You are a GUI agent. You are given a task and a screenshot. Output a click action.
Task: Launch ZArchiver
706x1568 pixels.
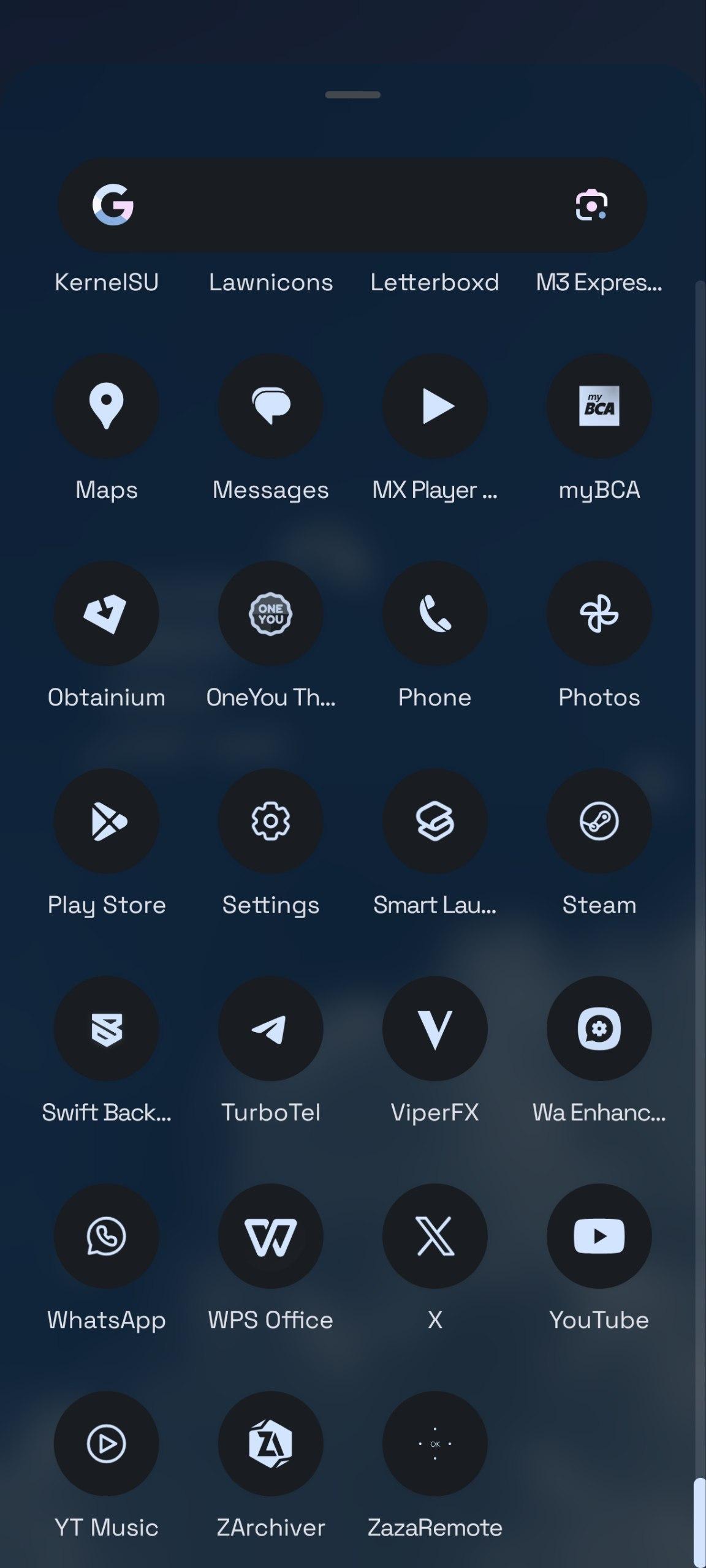click(271, 1444)
